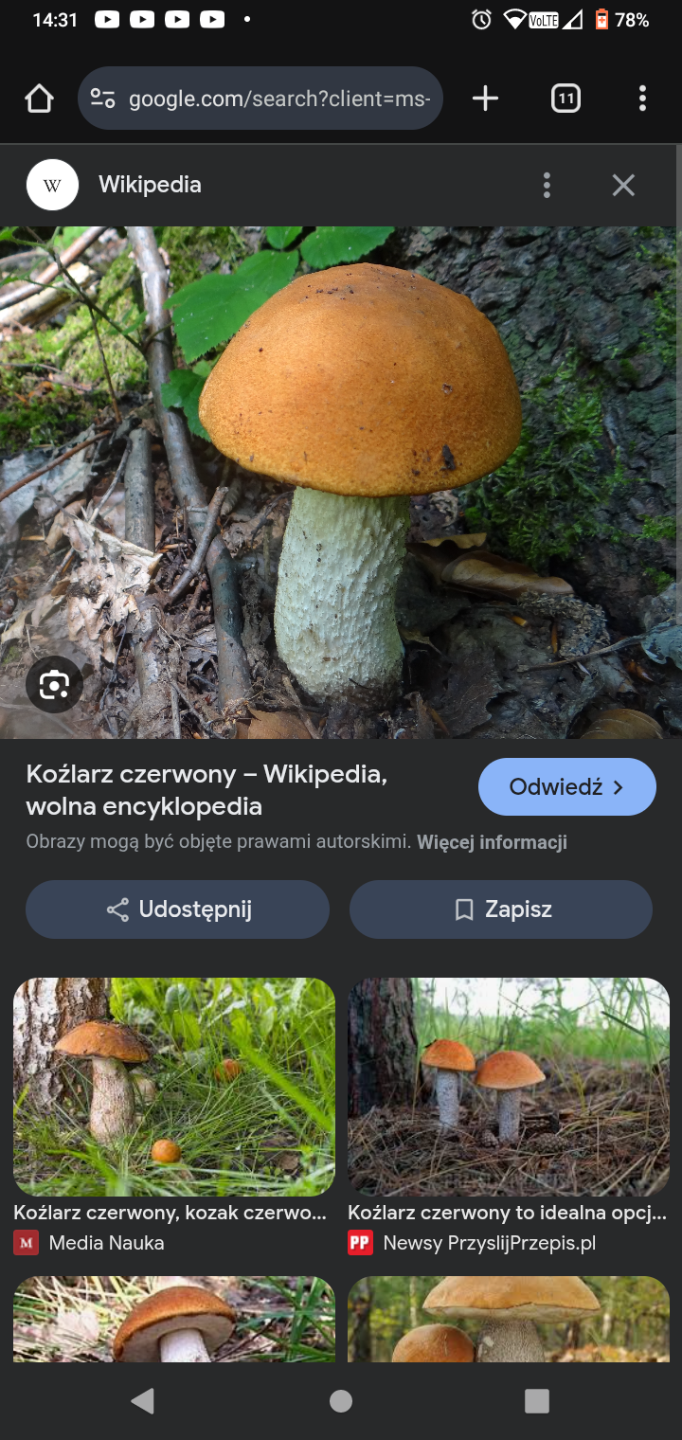Open the Chrome overflow menu
682x1440 pixels.
642,98
